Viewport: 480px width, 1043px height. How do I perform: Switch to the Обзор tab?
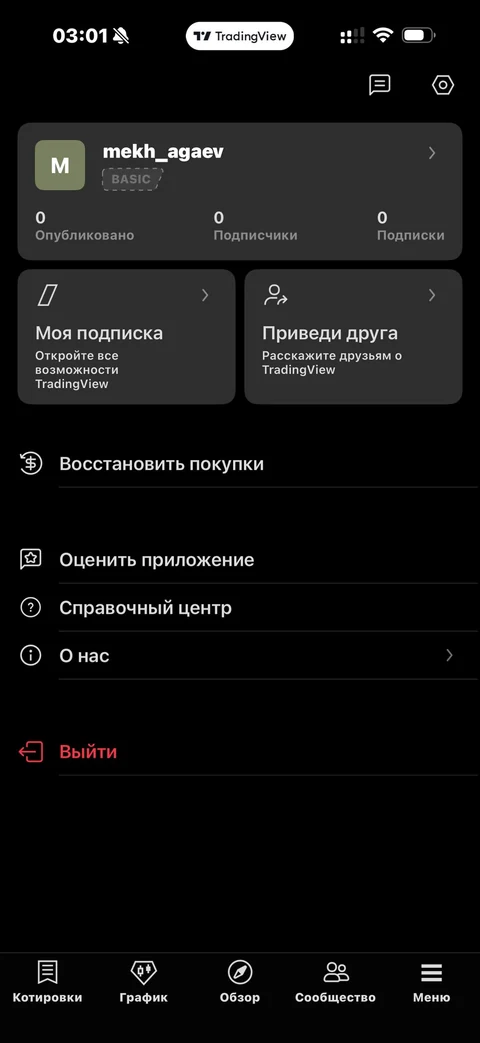point(240,982)
